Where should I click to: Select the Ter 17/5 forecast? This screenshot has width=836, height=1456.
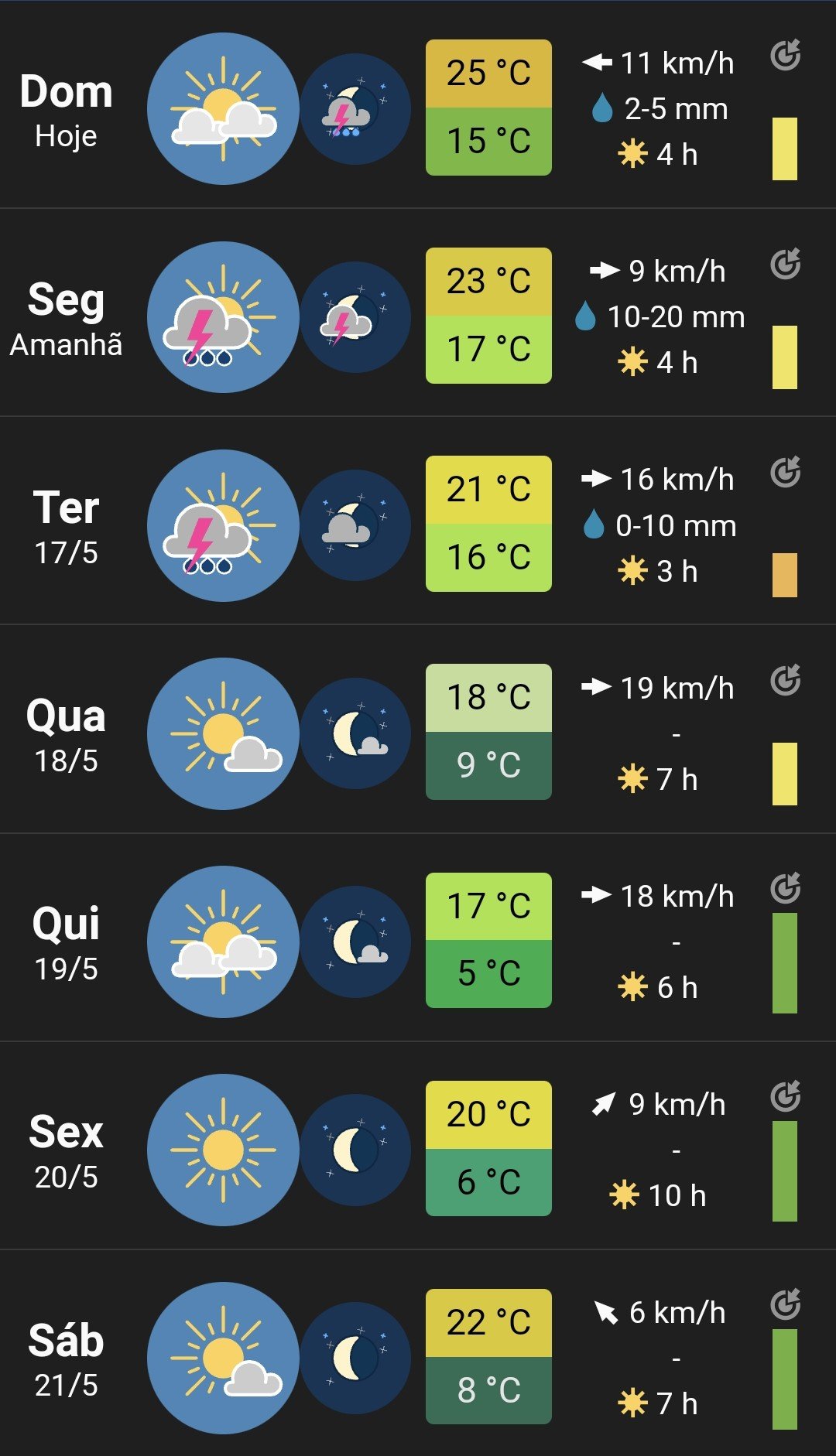click(x=418, y=521)
